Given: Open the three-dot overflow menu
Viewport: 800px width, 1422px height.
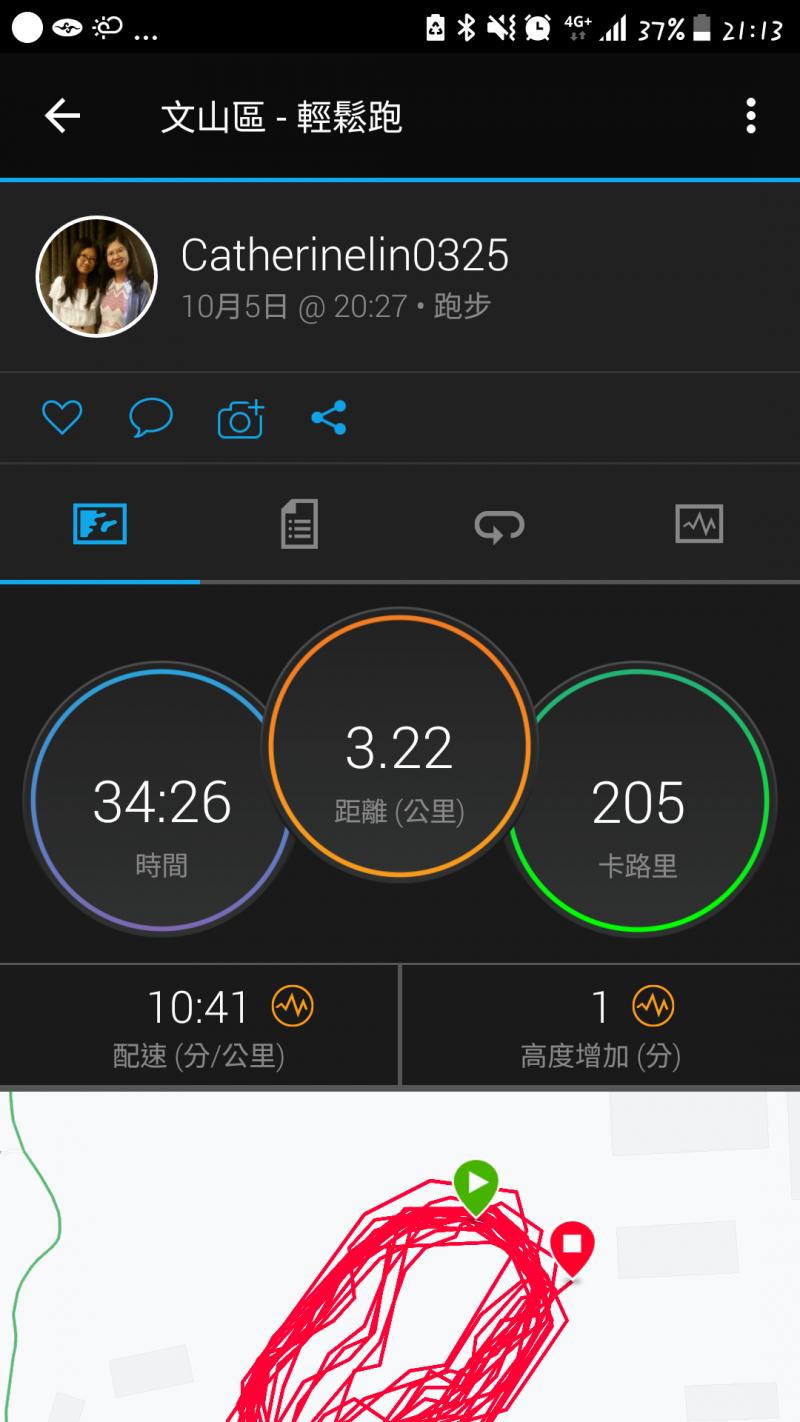Looking at the screenshot, I should click(751, 117).
